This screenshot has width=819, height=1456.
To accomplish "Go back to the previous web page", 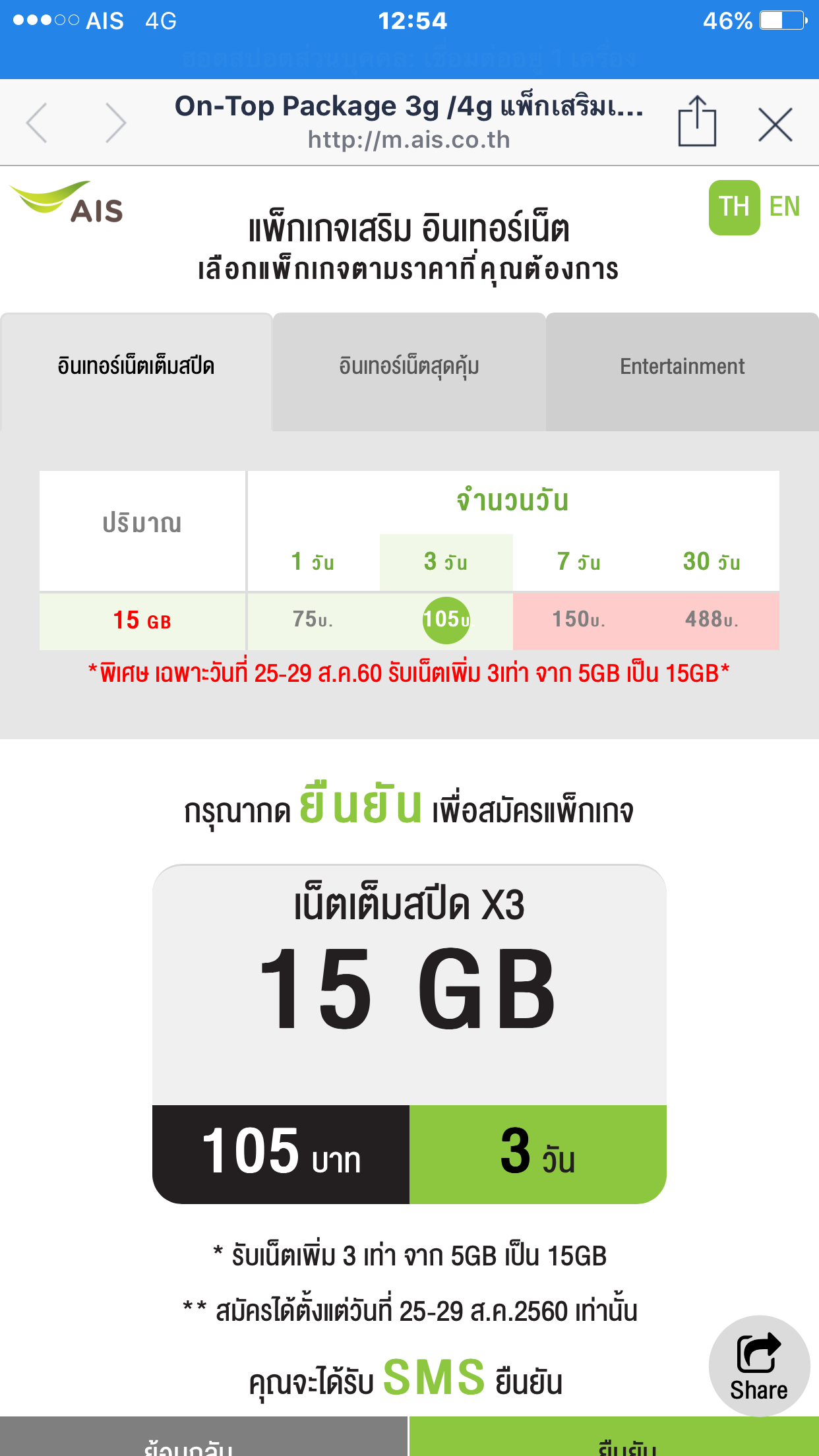I will (37, 123).
